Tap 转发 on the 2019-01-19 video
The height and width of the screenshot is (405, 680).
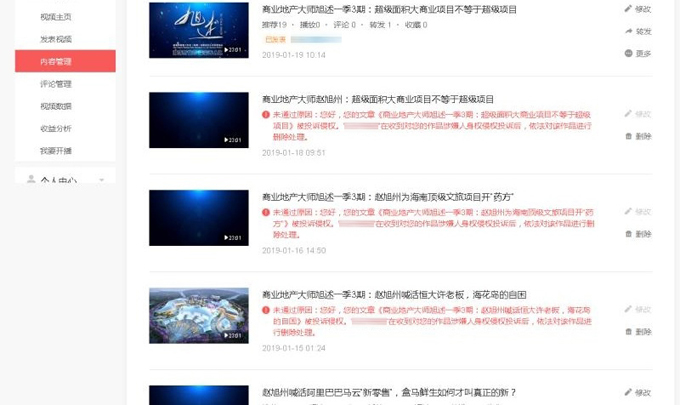(638, 31)
